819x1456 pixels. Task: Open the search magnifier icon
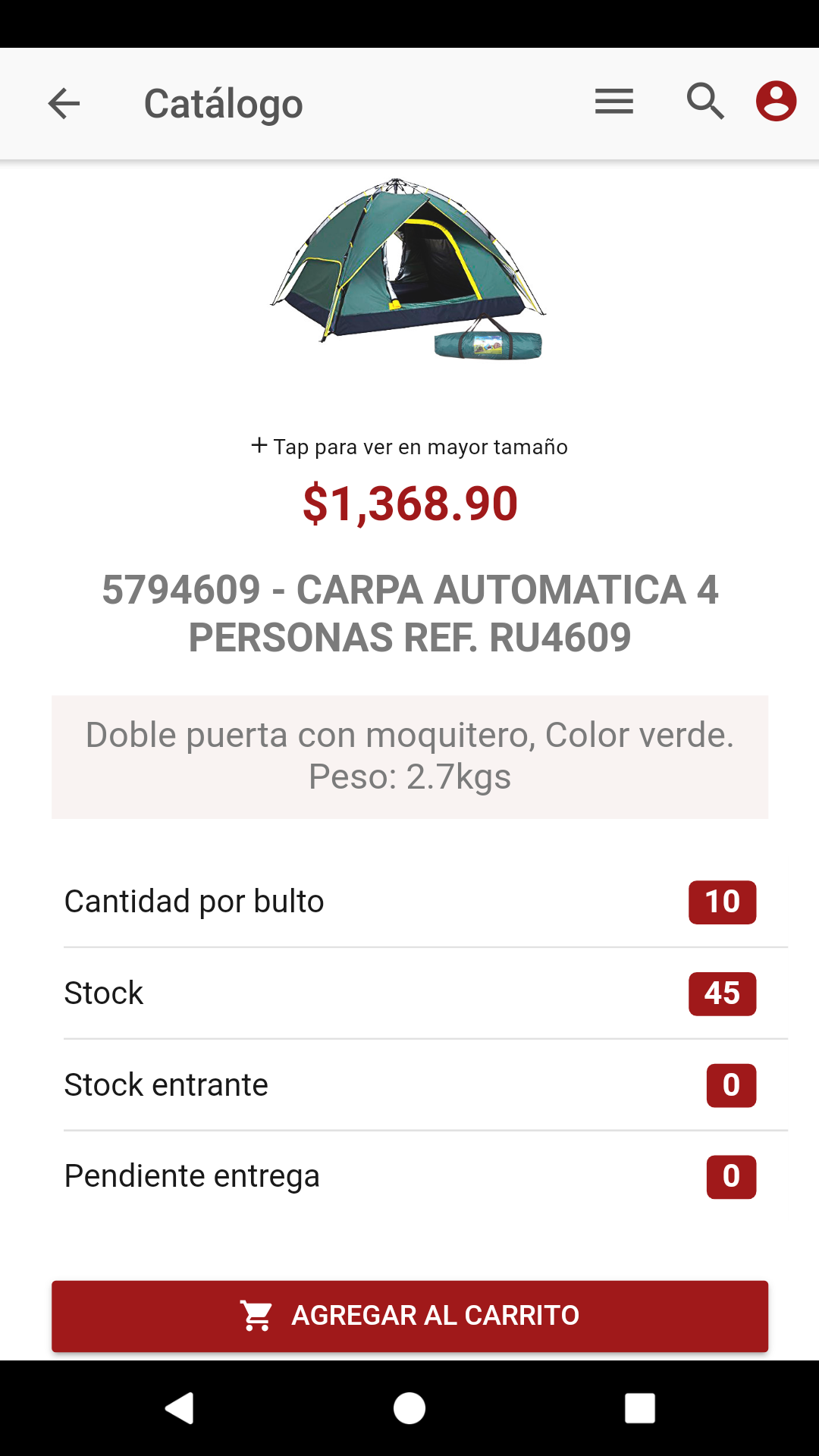(705, 102)
